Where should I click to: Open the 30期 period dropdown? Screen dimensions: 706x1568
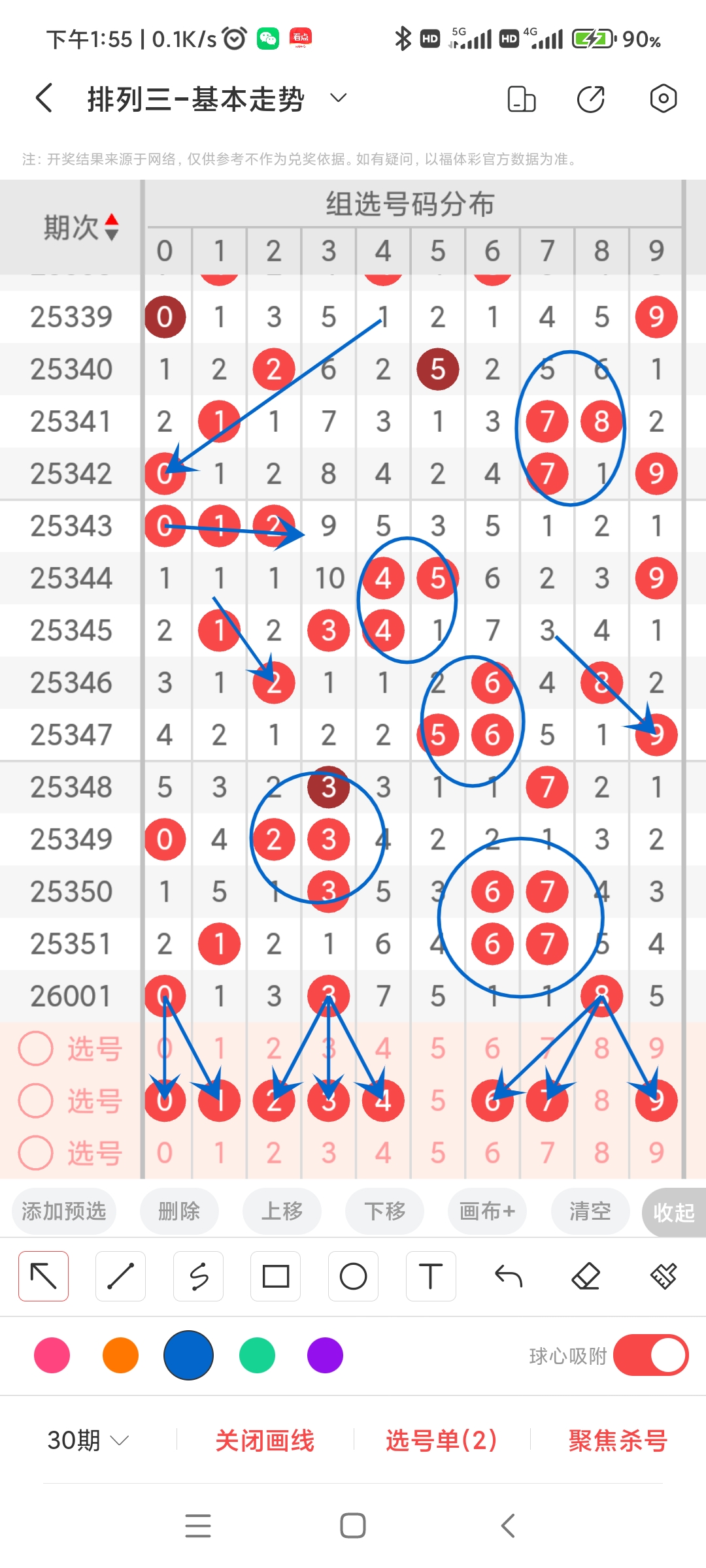[x=88, y=1440]
